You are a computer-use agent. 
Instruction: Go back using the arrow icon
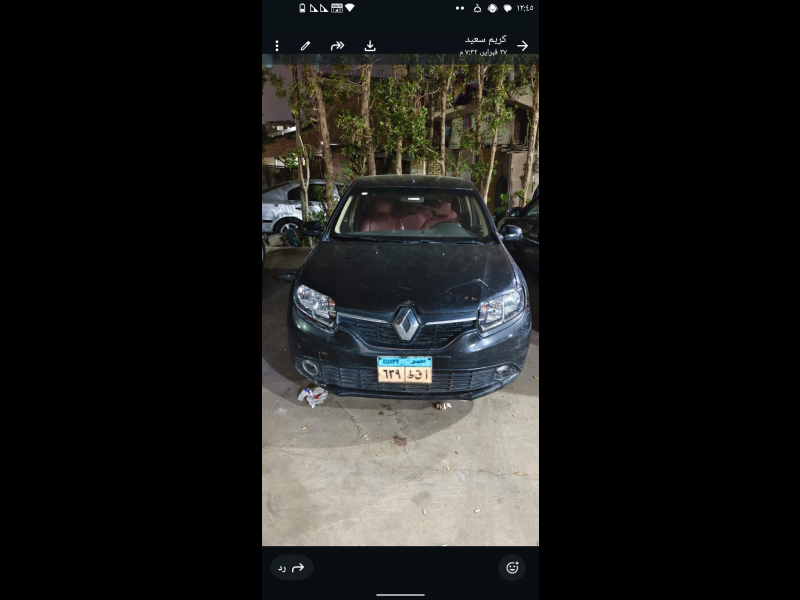tap(522, 46)
